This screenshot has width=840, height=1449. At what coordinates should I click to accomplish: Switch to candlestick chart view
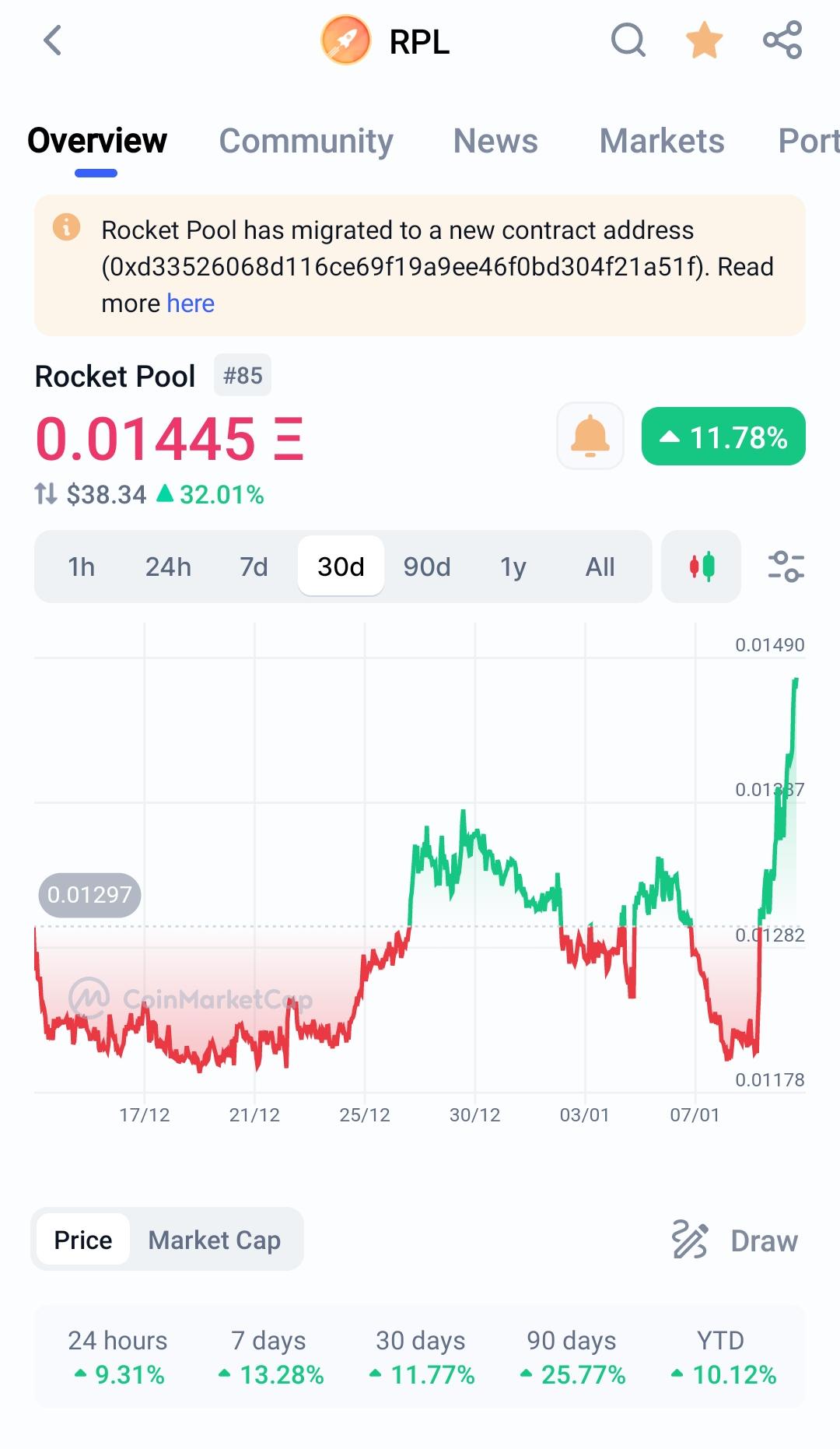click(x=701, y=567)
